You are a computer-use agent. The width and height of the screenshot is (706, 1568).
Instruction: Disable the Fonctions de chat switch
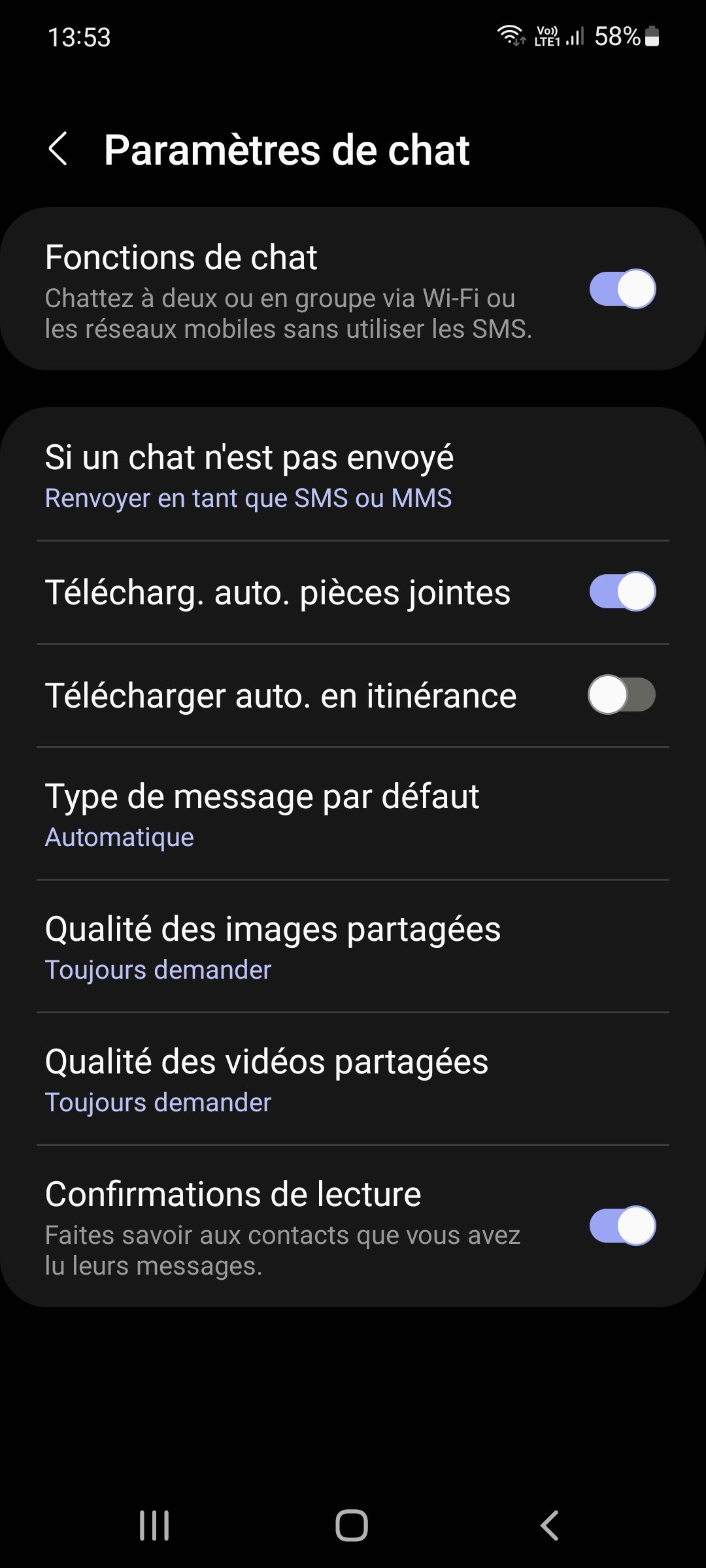(x=622, y=289)
